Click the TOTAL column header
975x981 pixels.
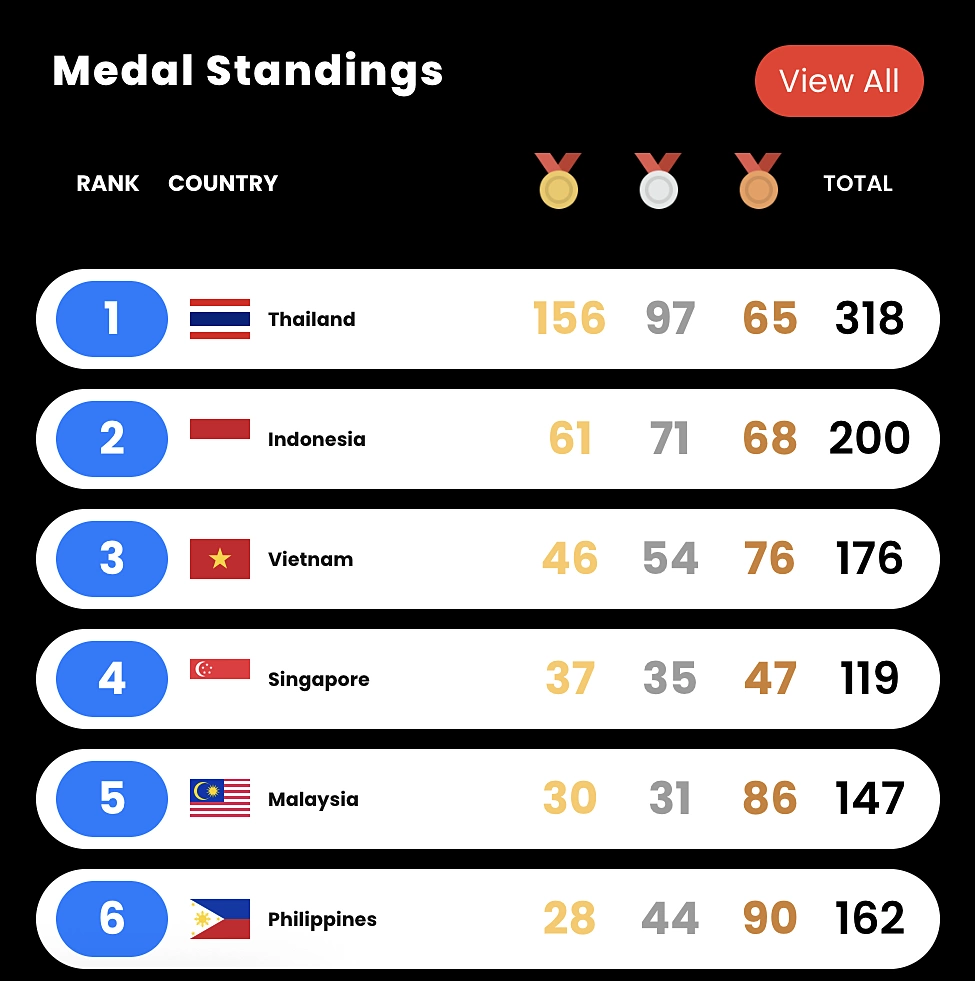(x=858, y=183)
